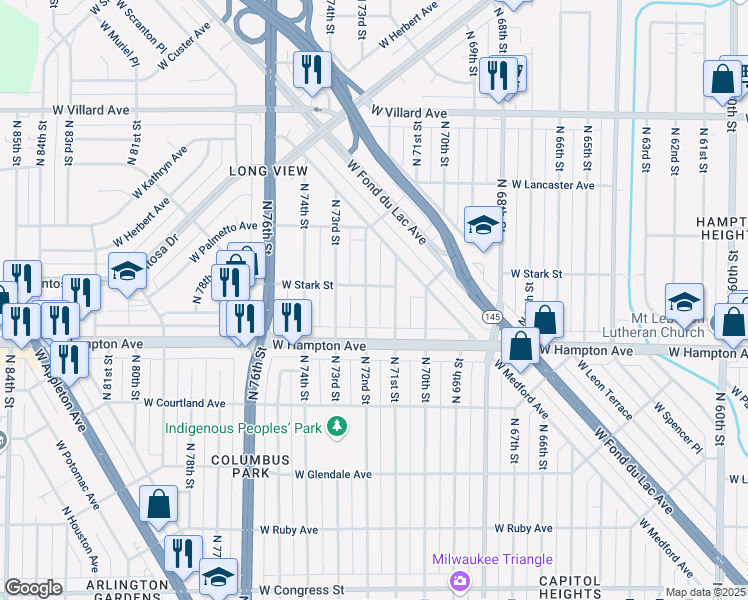Select school marker on N 68th St
748x600 pixels.
(482, 225)
